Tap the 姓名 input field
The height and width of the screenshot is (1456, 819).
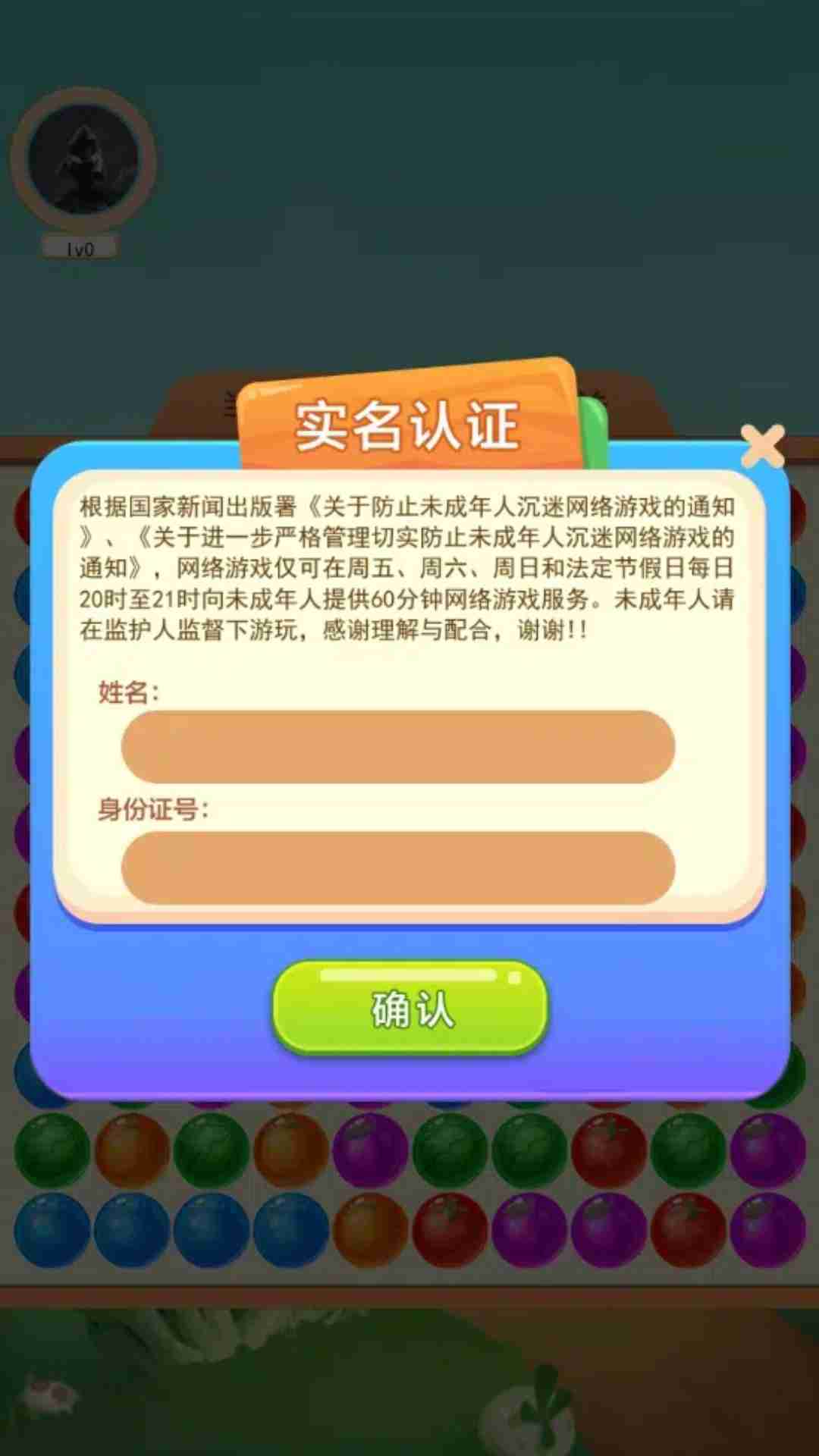[x=398, y=747]
